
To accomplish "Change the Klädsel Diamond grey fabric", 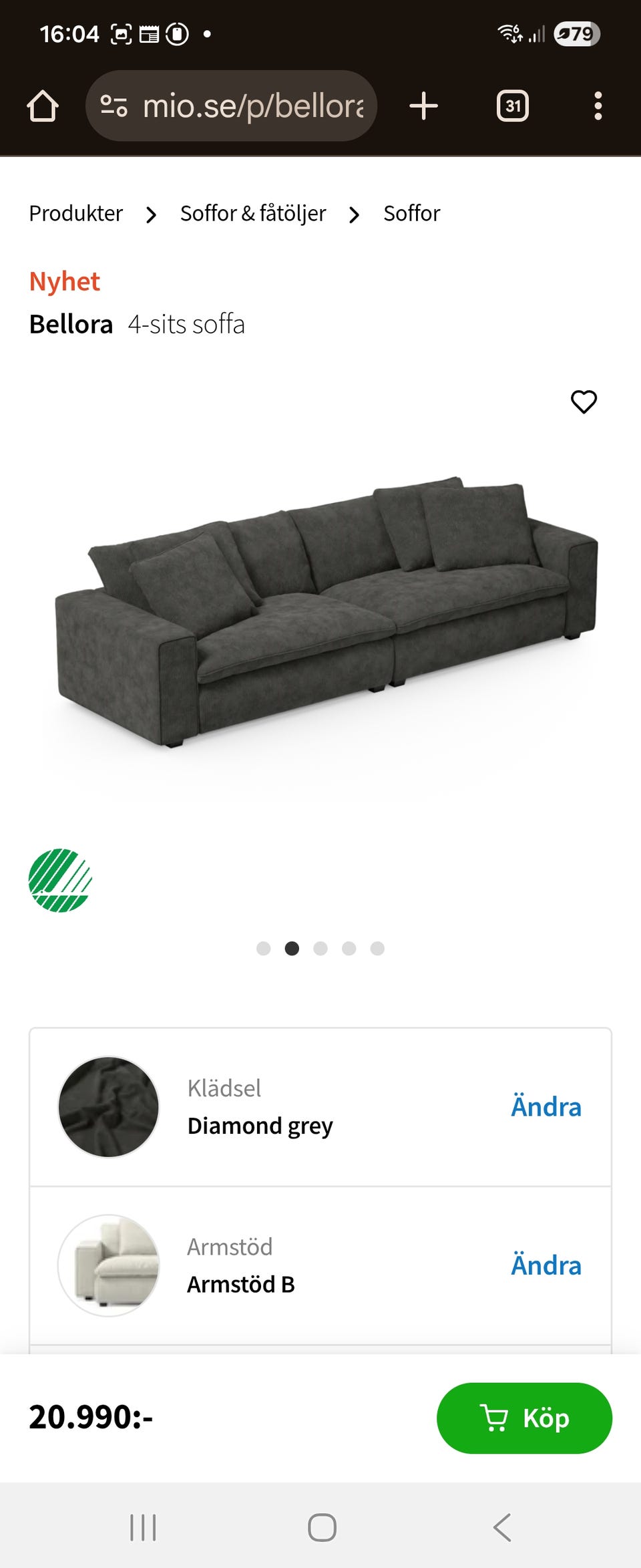I will (x=546, y=1107).
